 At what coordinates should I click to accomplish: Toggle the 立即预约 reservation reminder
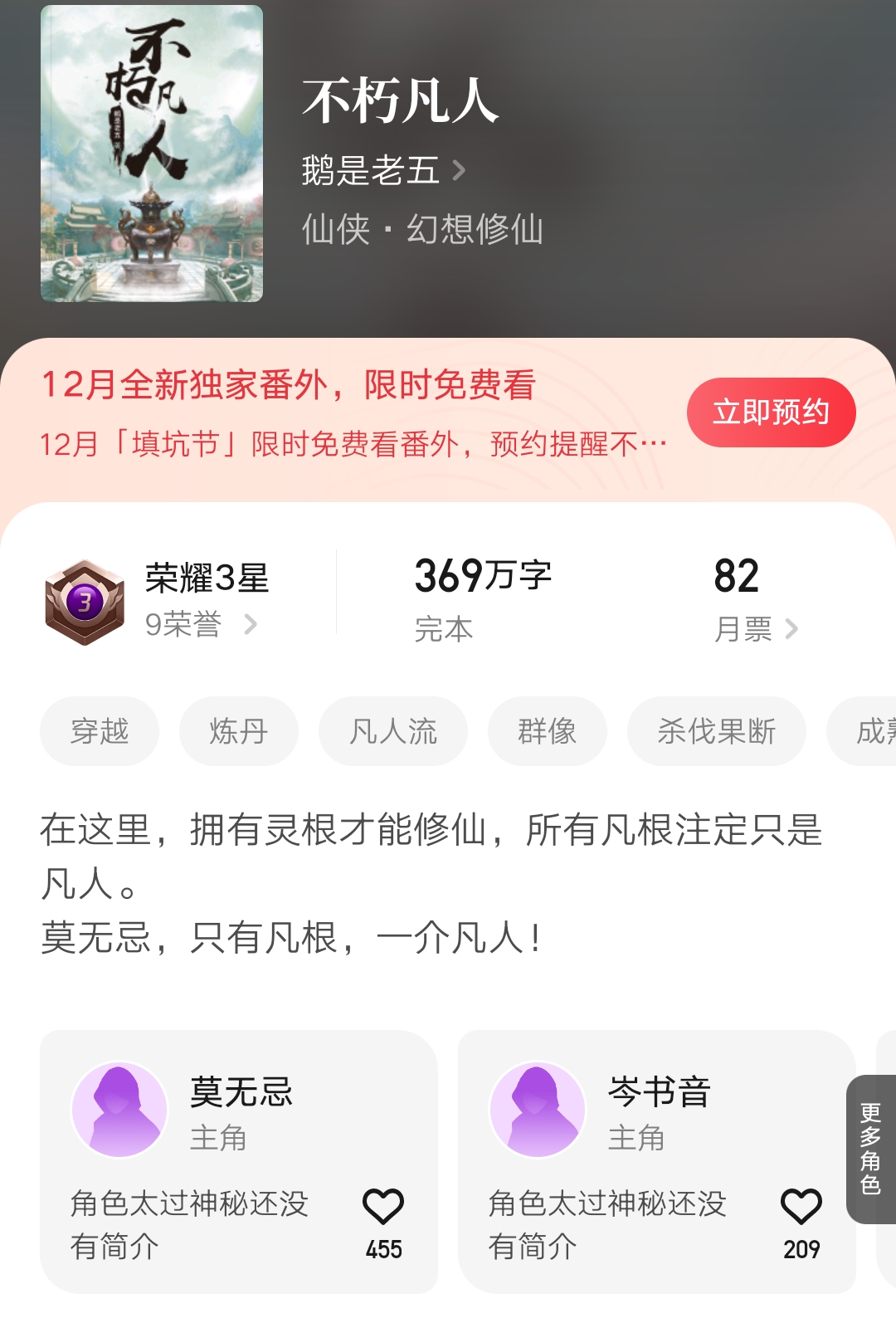771,412
